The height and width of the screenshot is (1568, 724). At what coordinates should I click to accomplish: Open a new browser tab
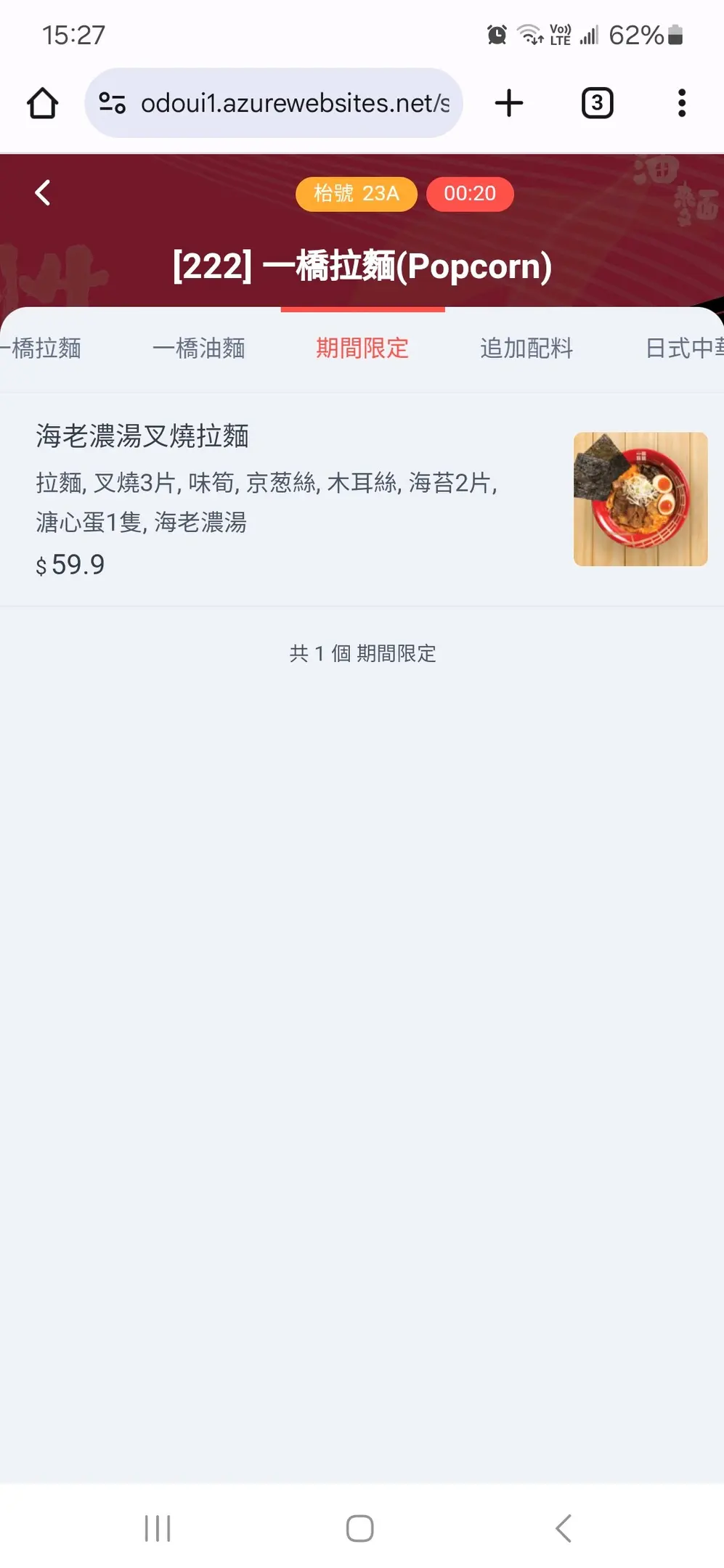pos(509,103)
